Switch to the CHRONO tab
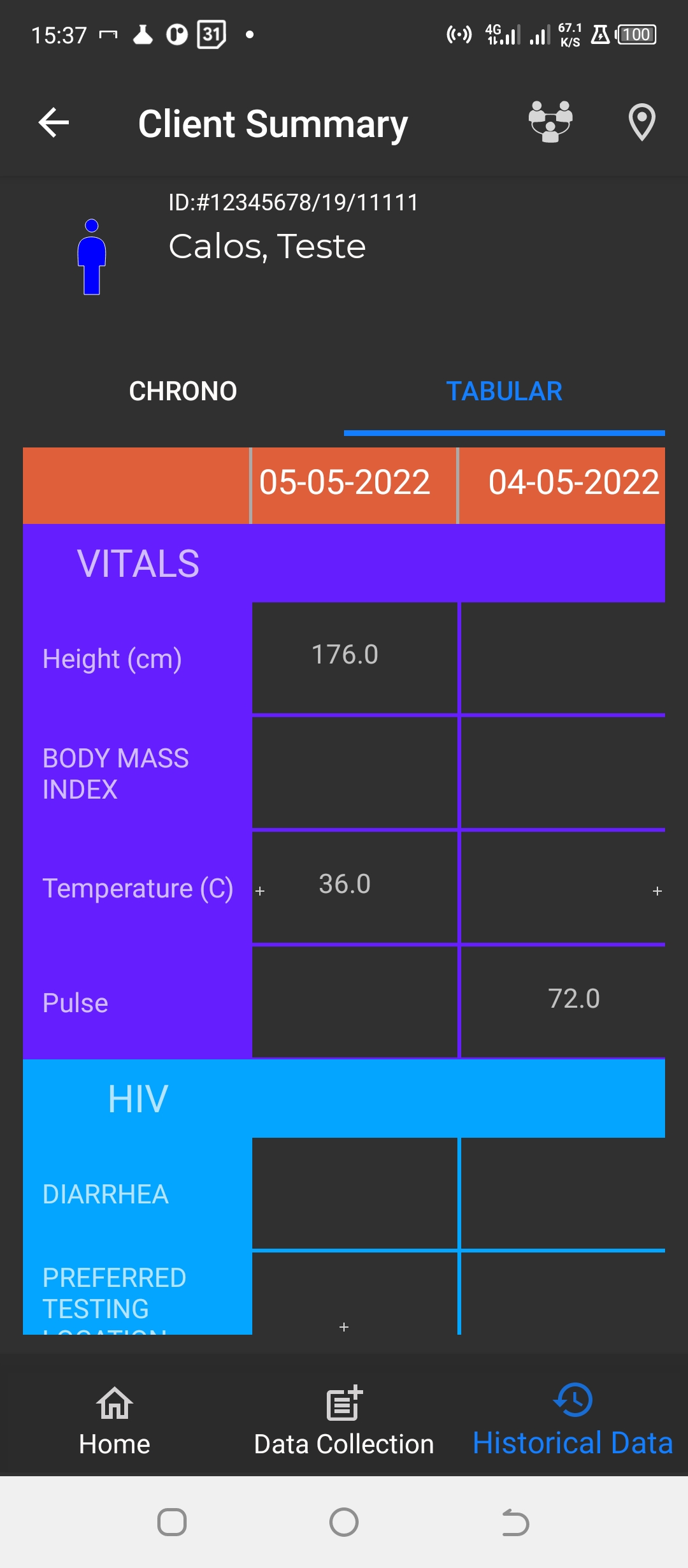 (183, 391)
